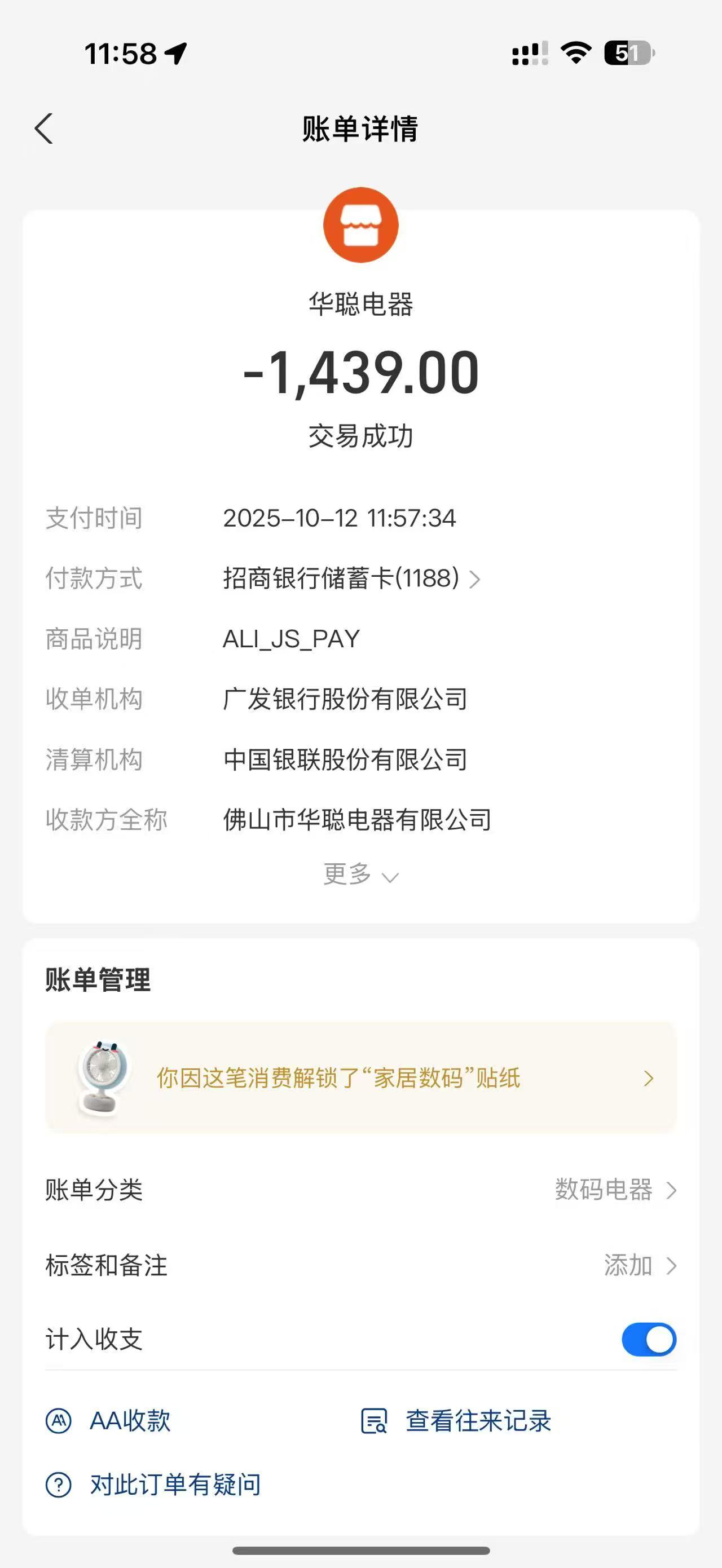This screenshot has height=1568, width=722.
Task: Change 账单分类 category 数码电器
Action: pos(615,1190)
